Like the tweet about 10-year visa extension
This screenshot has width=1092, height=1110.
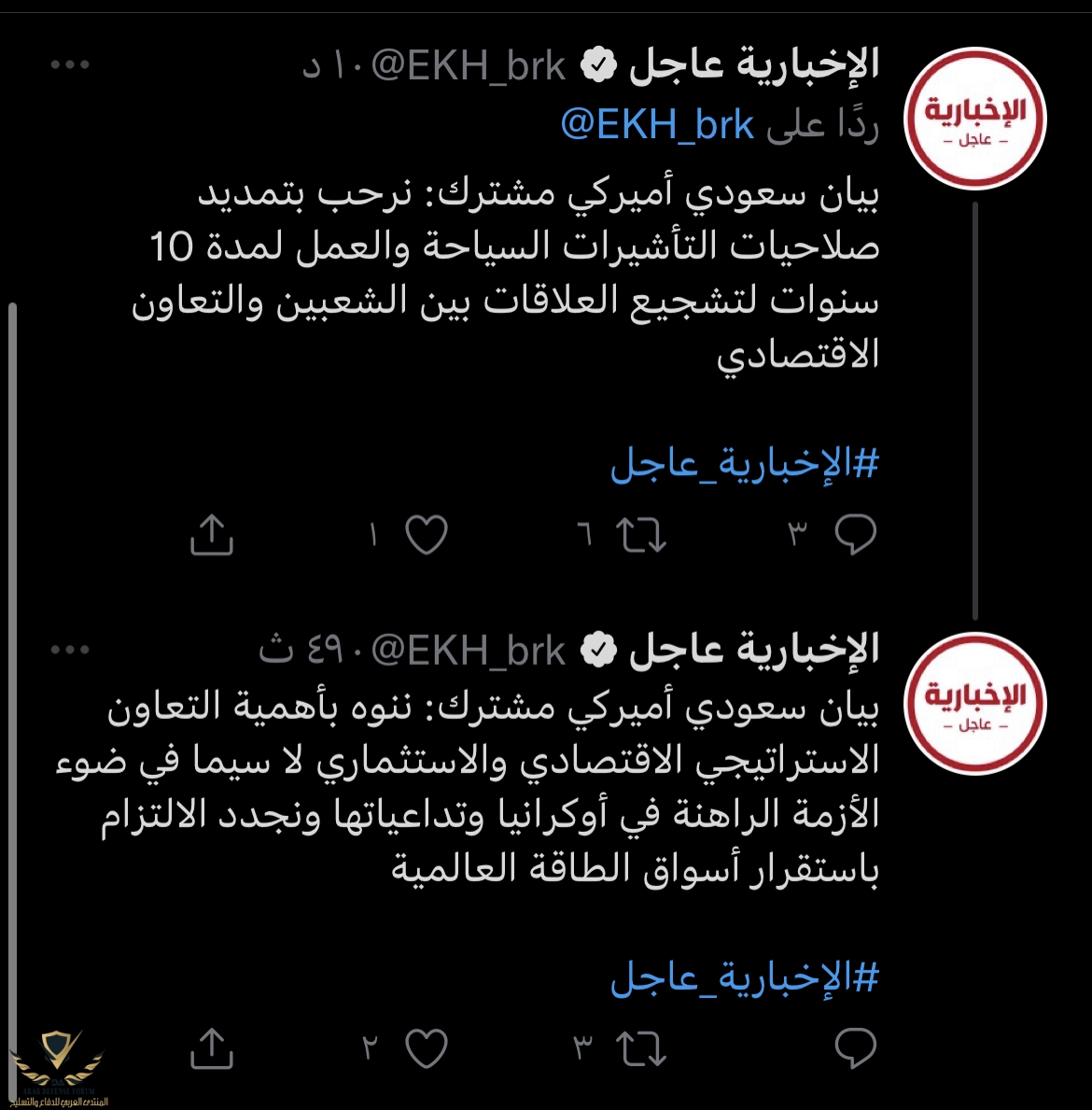pyautogui.click(x=427, y=535)
